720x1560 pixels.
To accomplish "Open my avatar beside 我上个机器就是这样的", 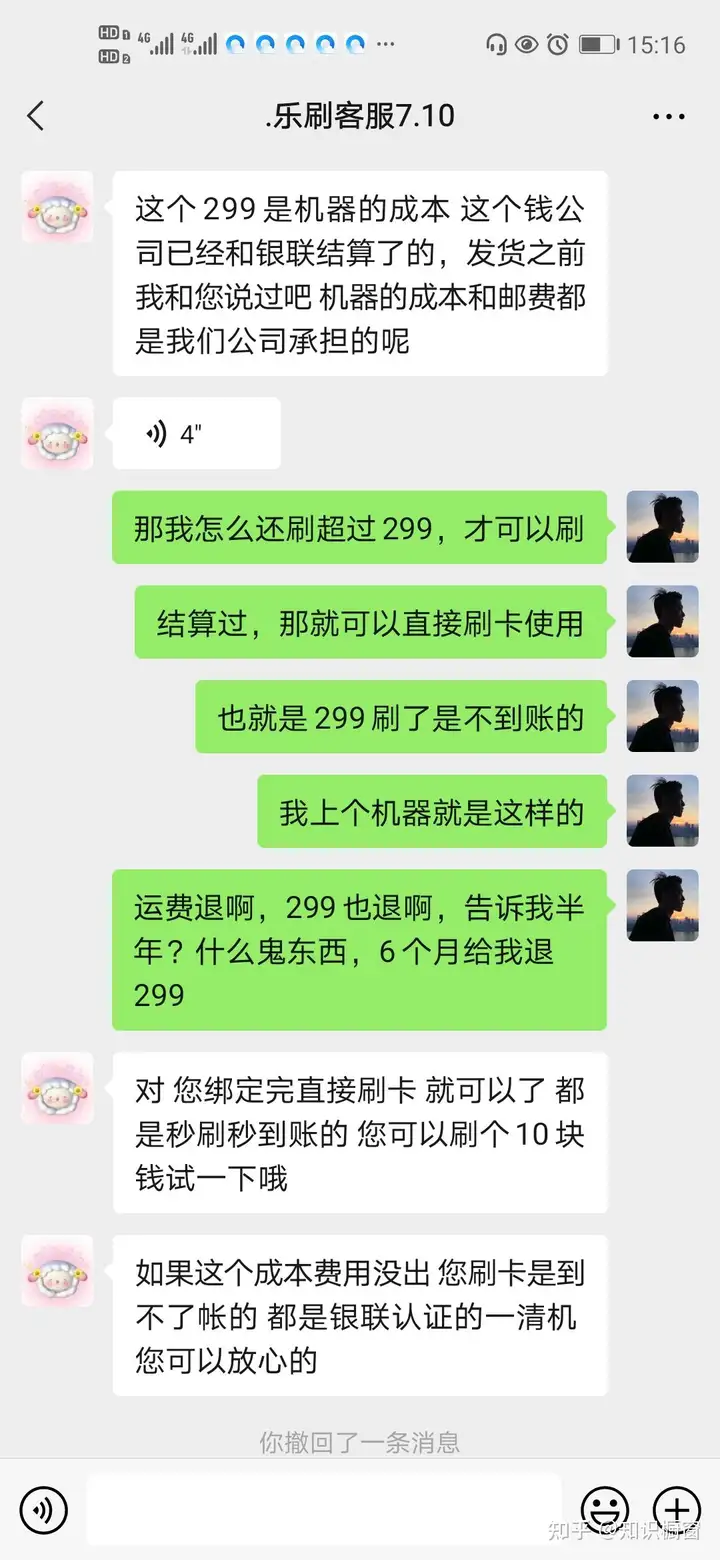I will point(662,811).
